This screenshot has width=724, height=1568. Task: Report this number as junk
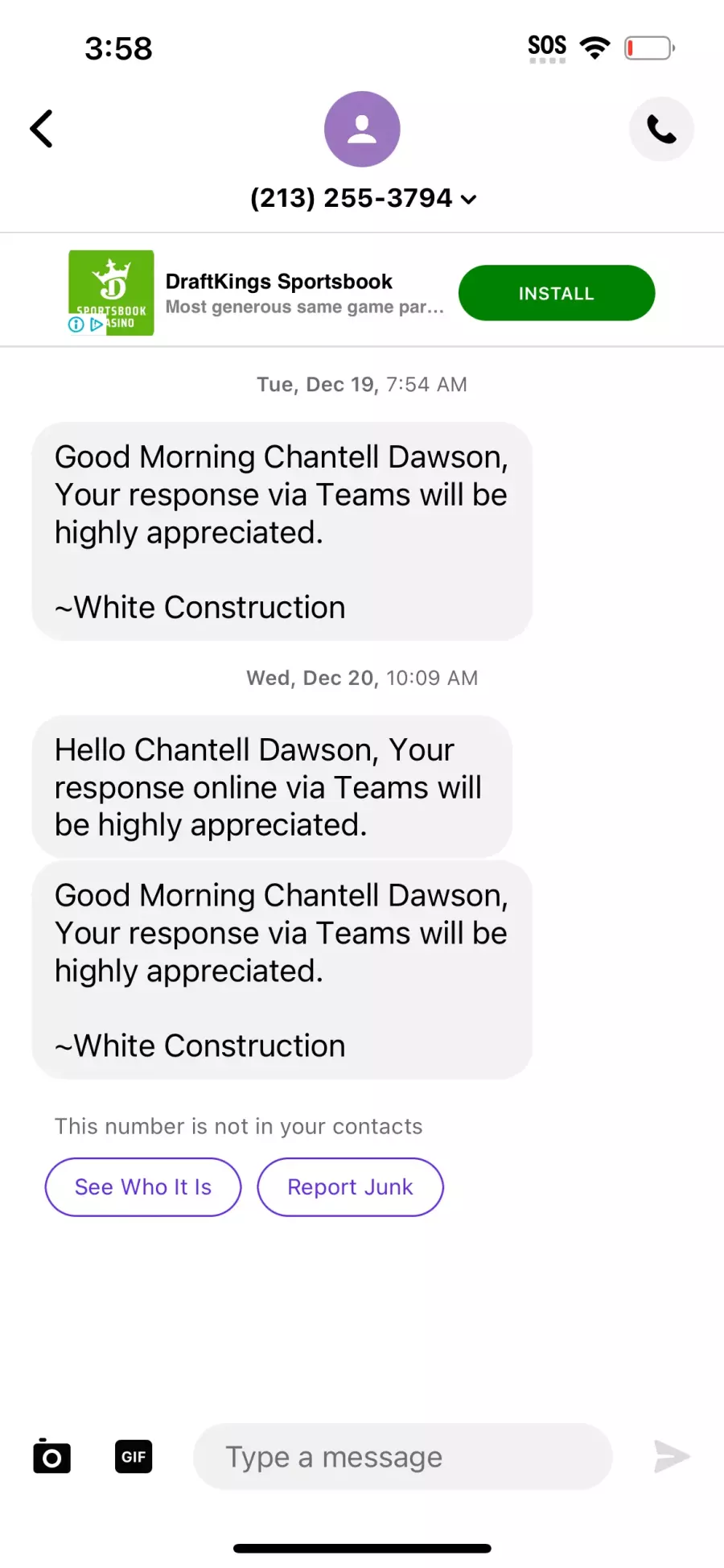point(350,1186)
